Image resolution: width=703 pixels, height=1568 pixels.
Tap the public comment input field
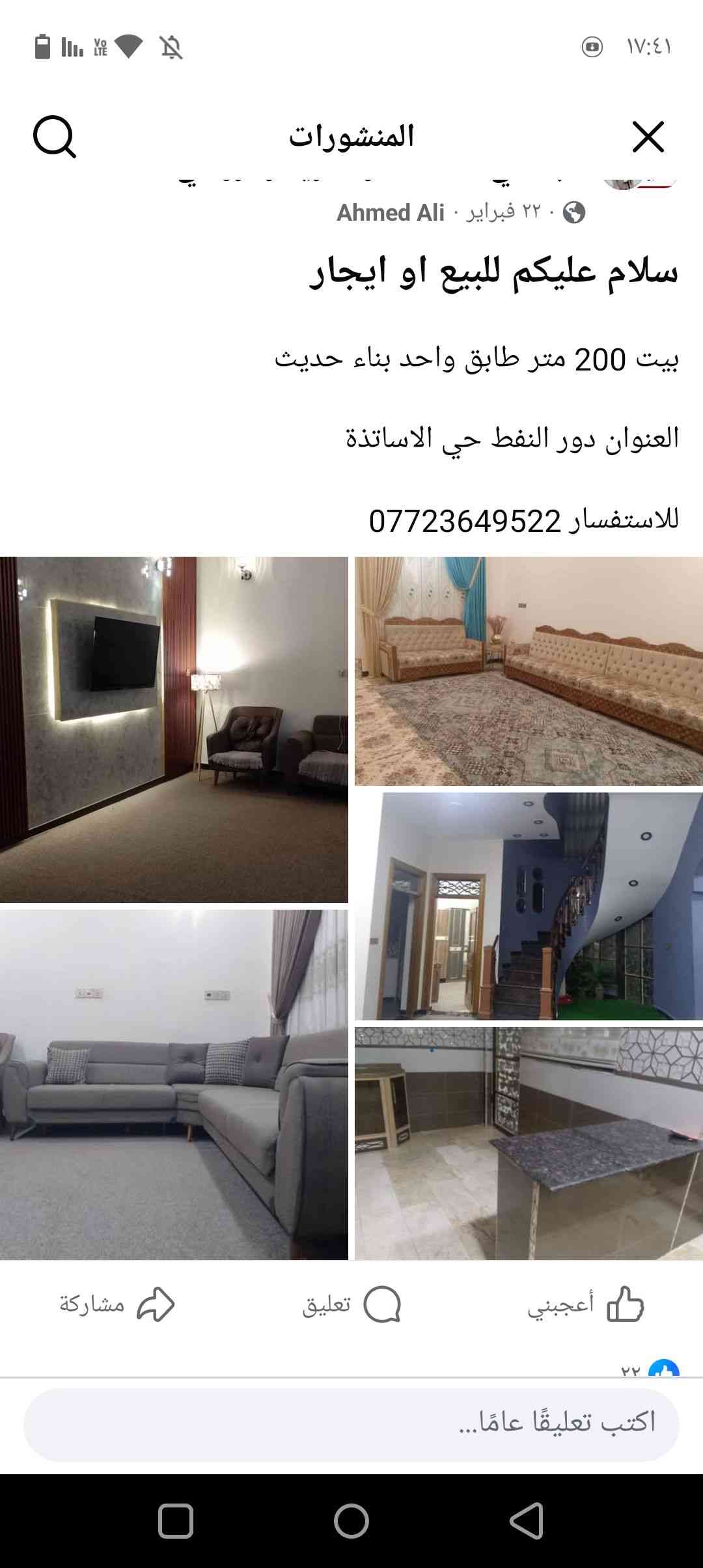(x=351, y=1422)
